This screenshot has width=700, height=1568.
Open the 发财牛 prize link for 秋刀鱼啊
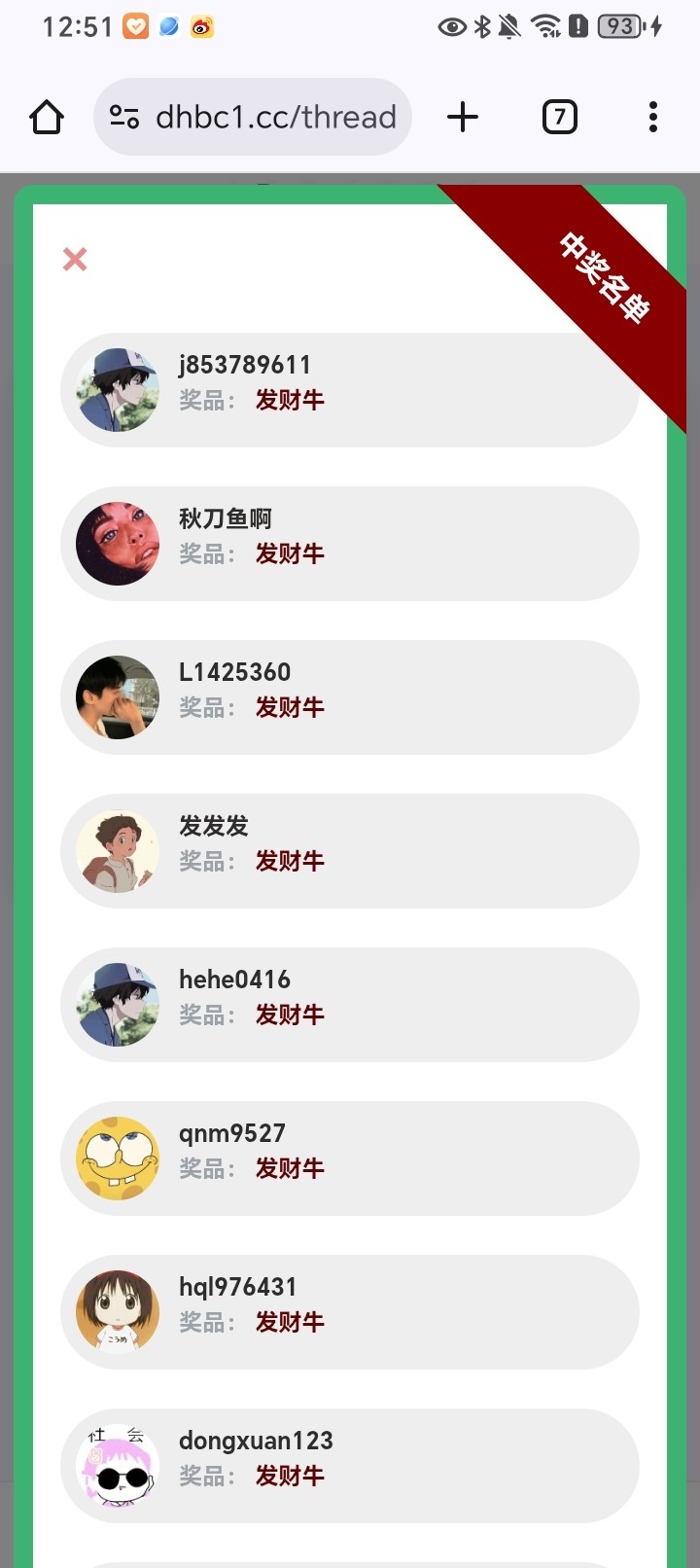pyautogui.click(x=289, y=553)
